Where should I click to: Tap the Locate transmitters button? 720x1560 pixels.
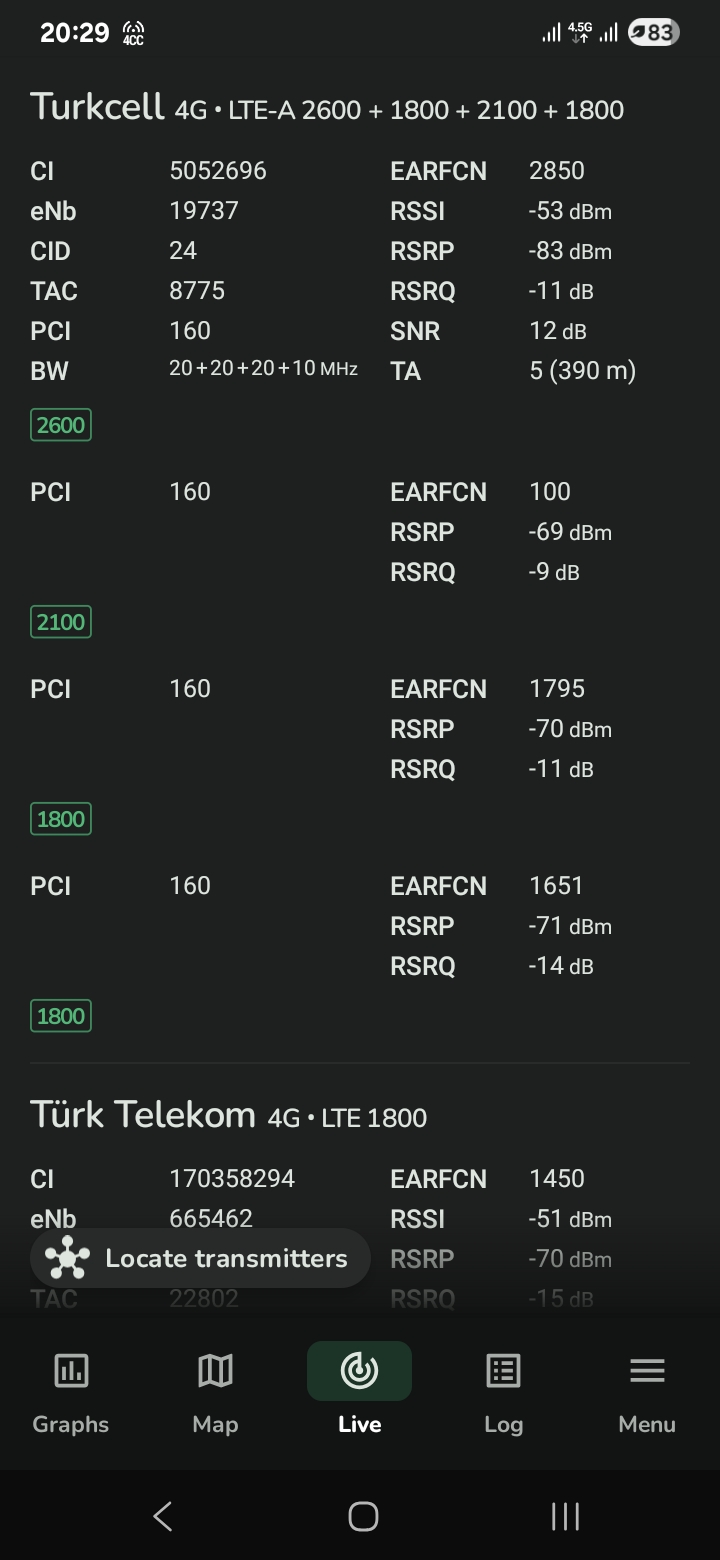coord(200,1258)
